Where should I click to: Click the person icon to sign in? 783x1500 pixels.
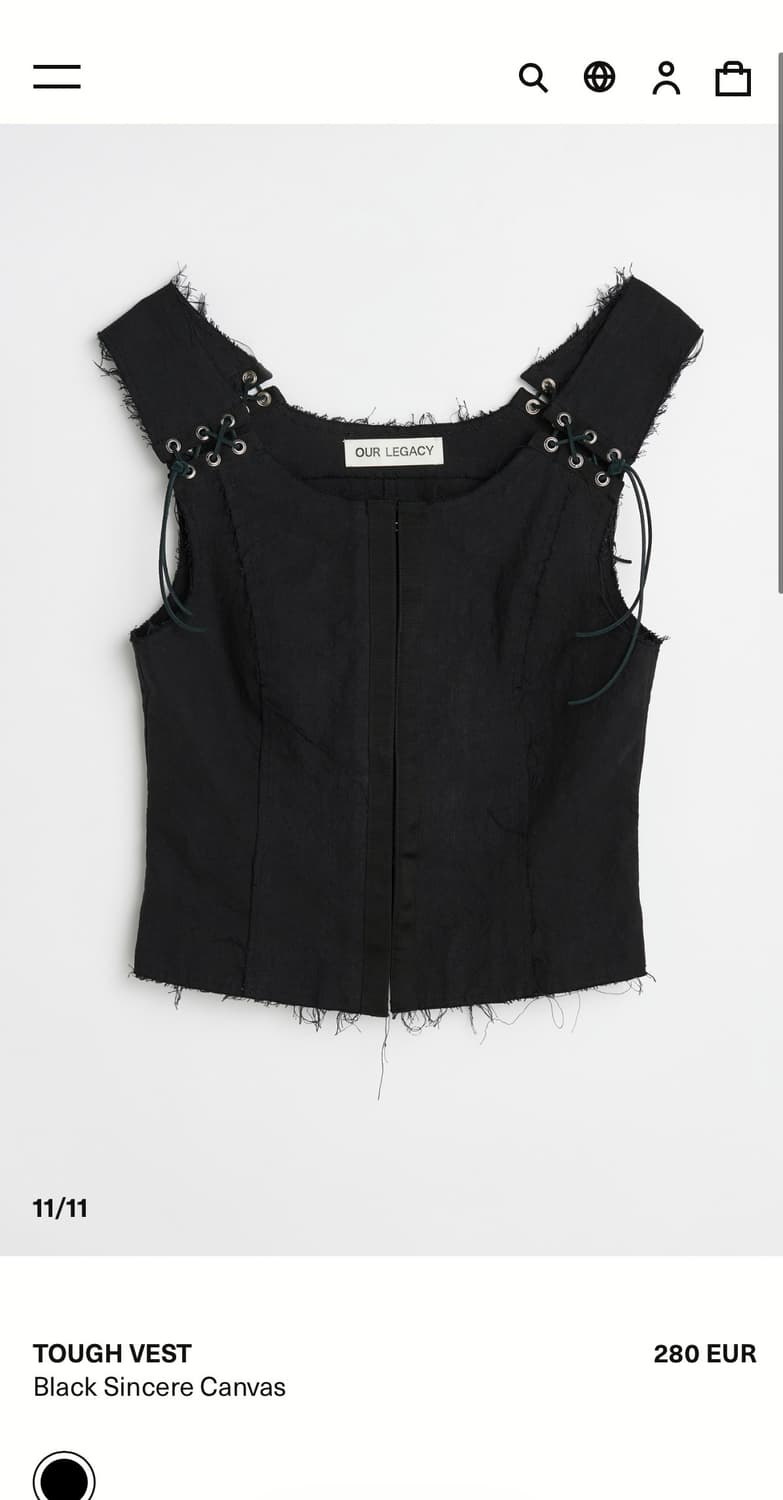[666, 77]
